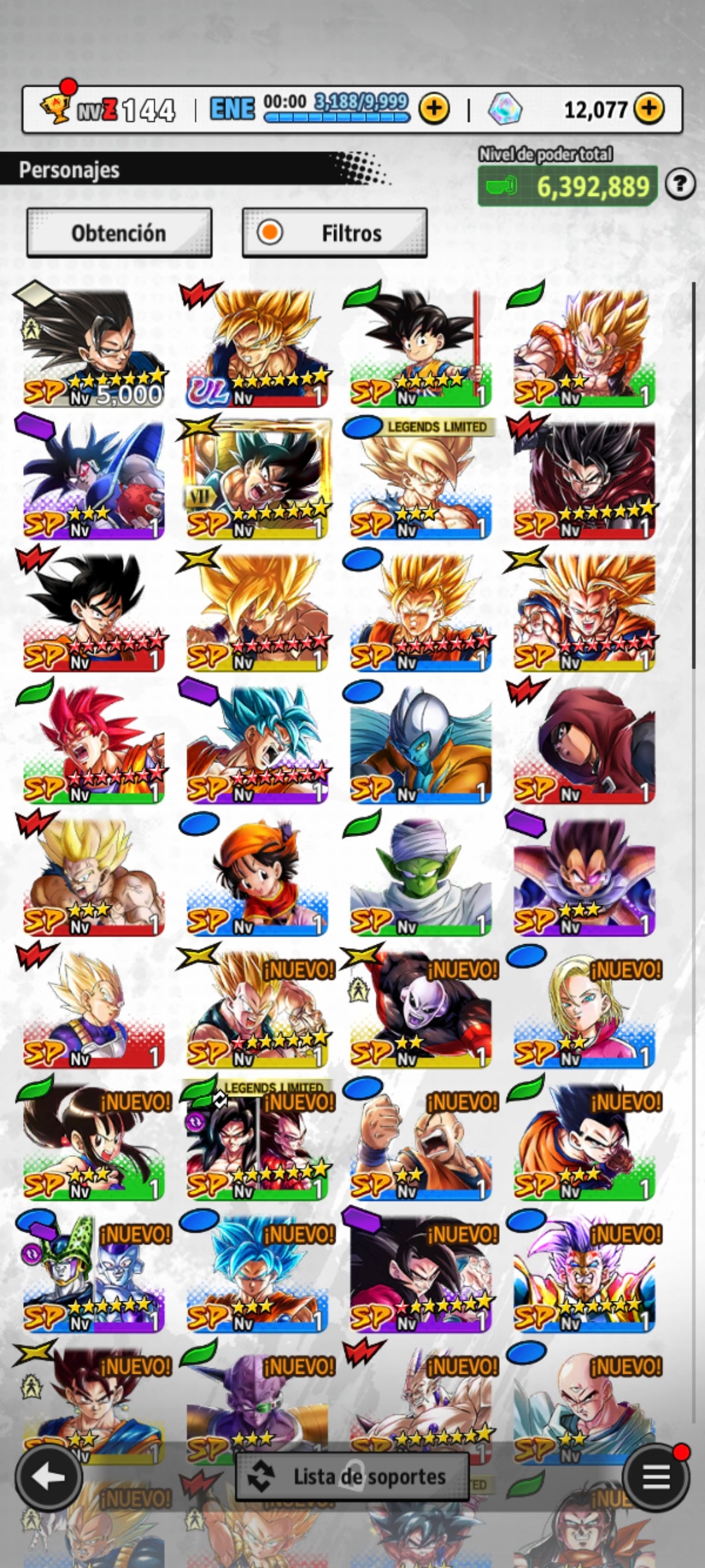Go back with the arrow button
Viewport: 705px width, 1568px height.
coord(49,1476)
